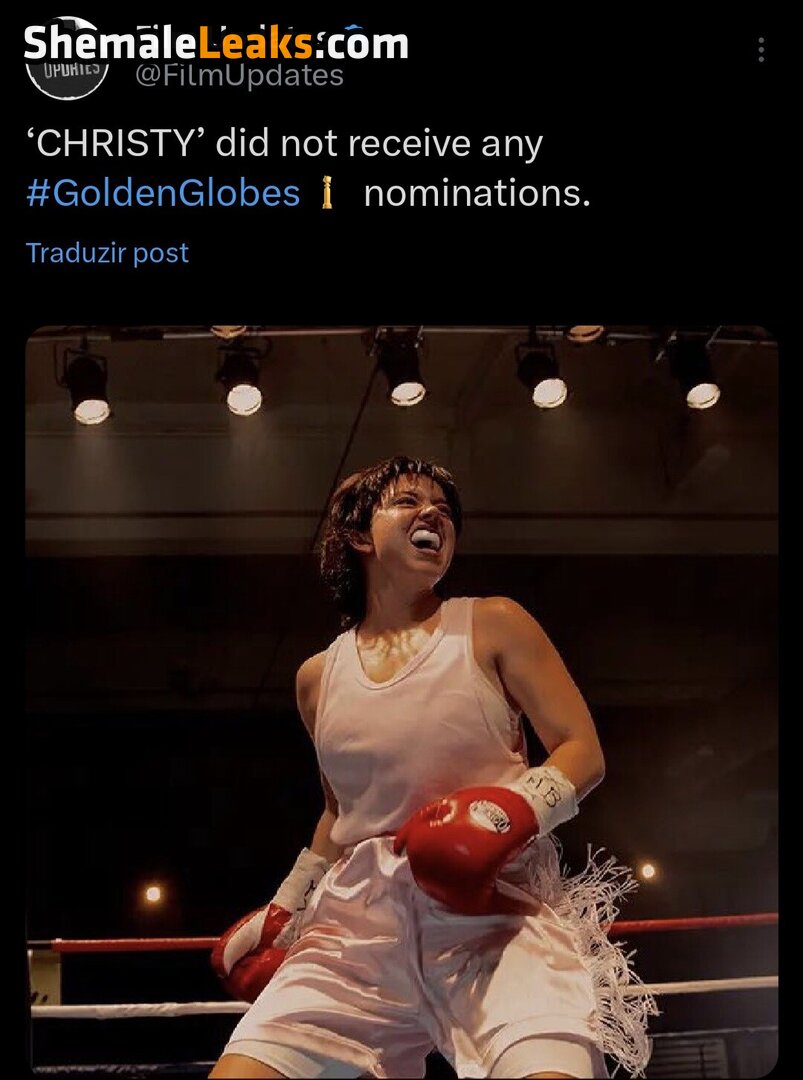Tap Traduzir post to translate the tweet
The width and height of the screenshot is (803, 1080).
[x=107, y=253]
